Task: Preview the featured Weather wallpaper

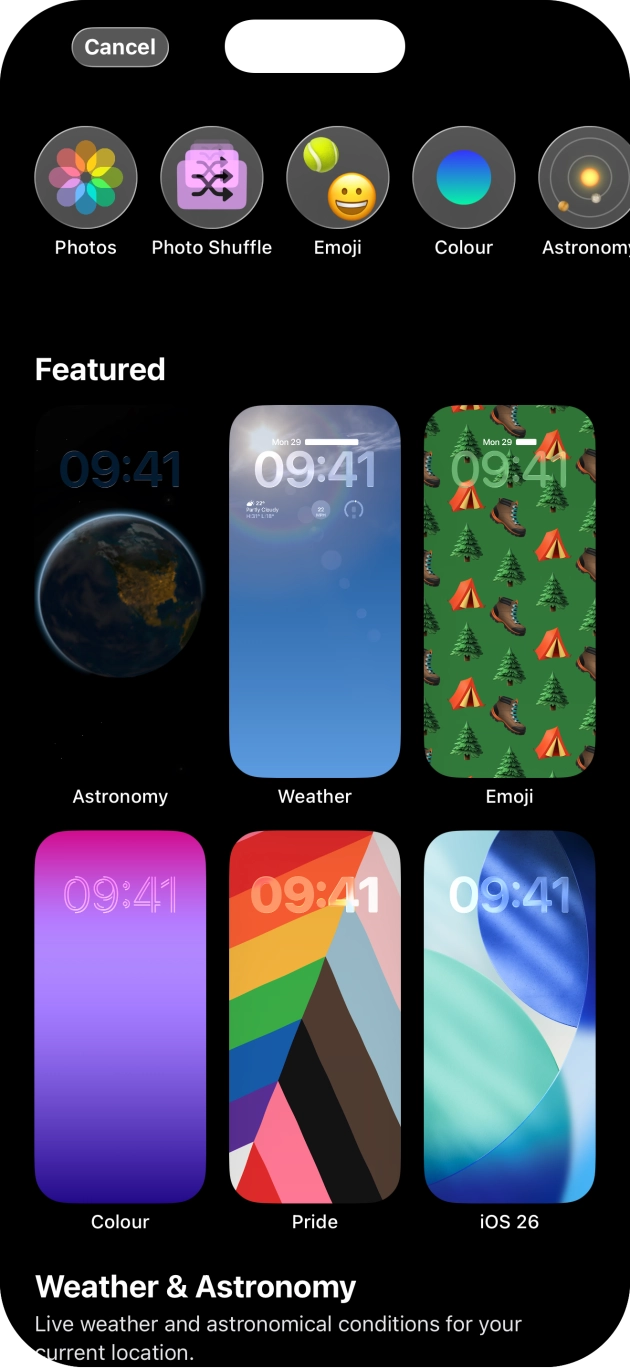Action: tap(315, 592)
